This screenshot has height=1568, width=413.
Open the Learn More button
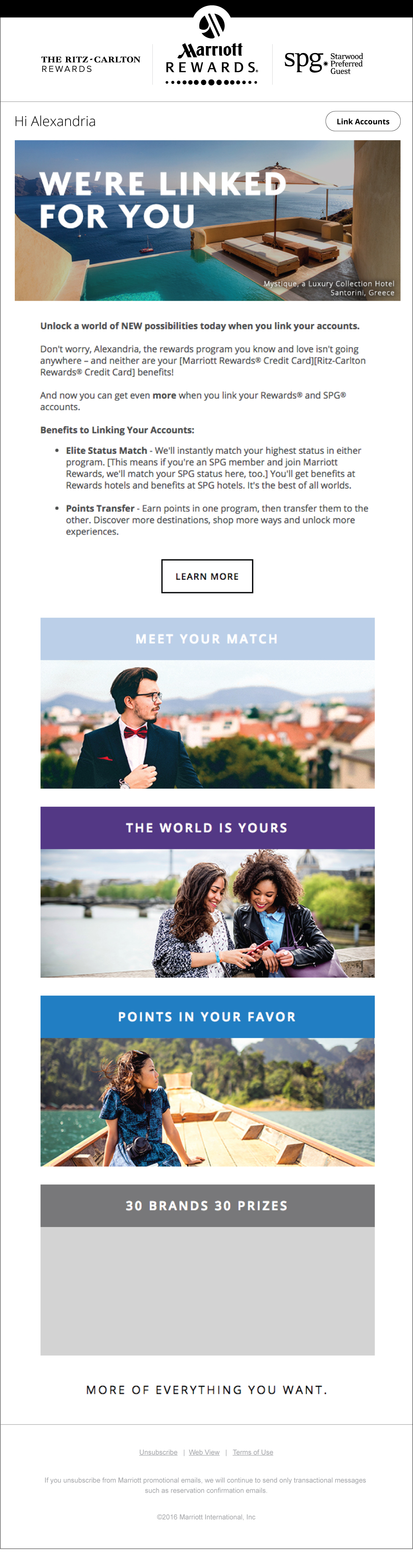(207, 576)
